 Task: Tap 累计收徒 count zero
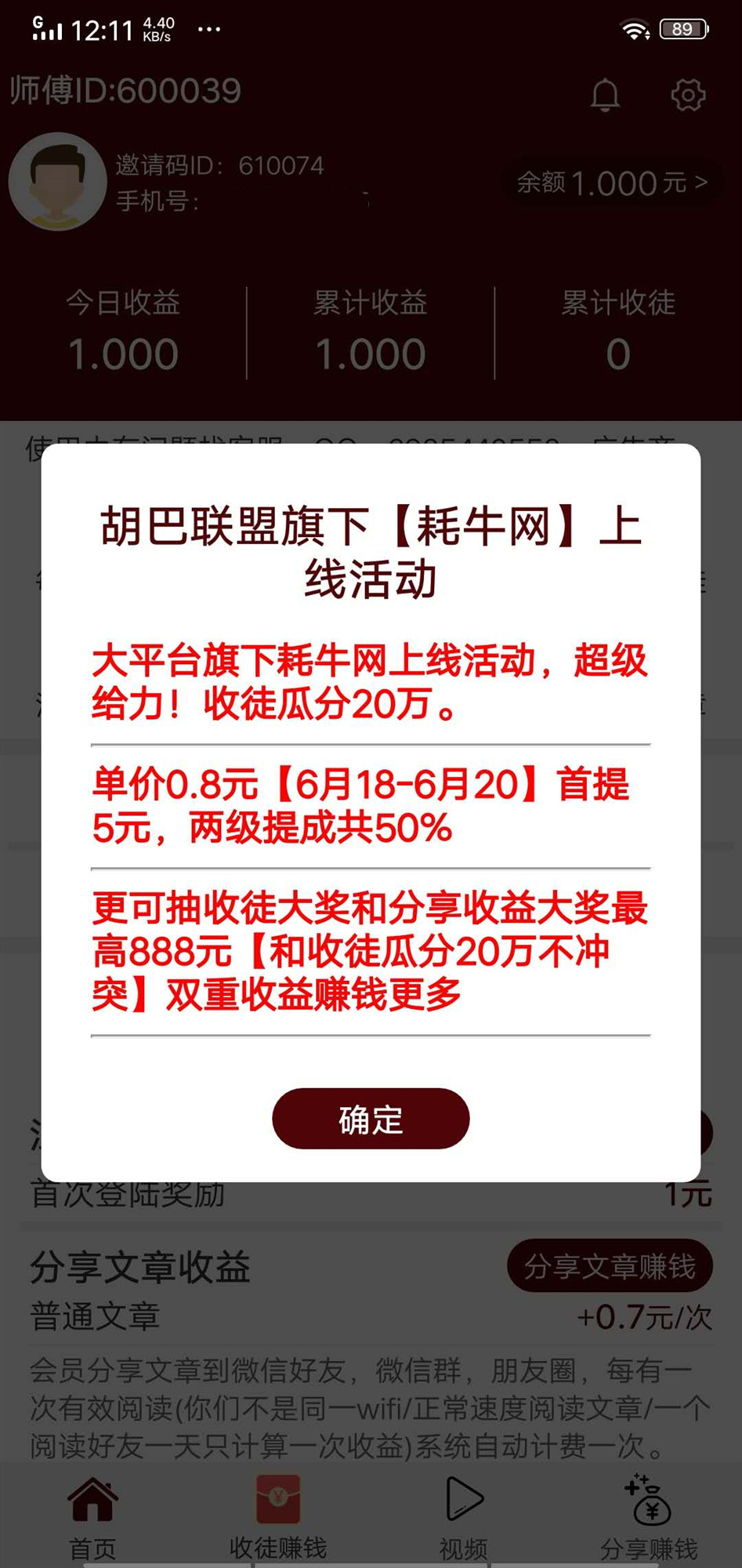619,353
